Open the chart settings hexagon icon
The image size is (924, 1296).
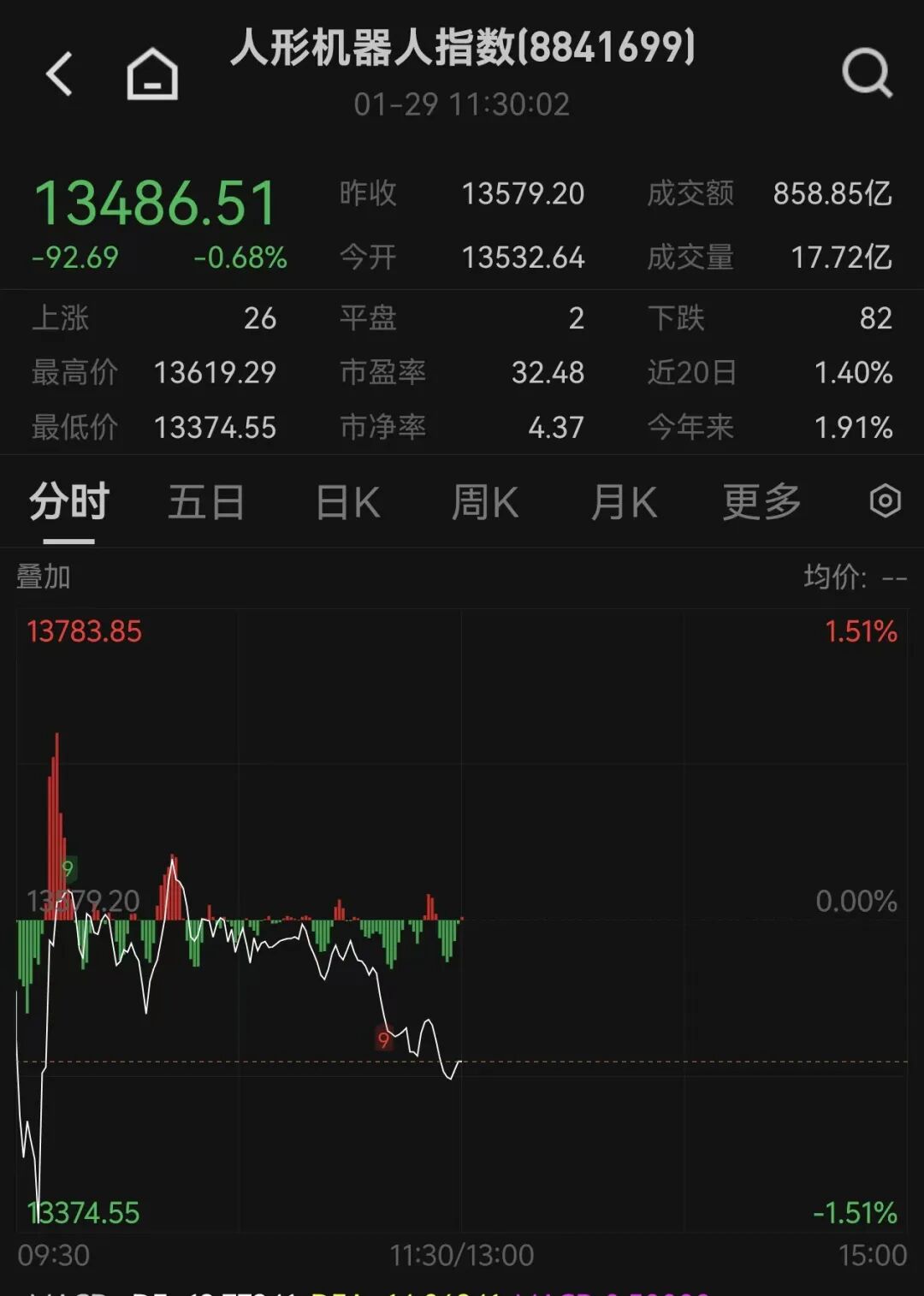(885, 501)
